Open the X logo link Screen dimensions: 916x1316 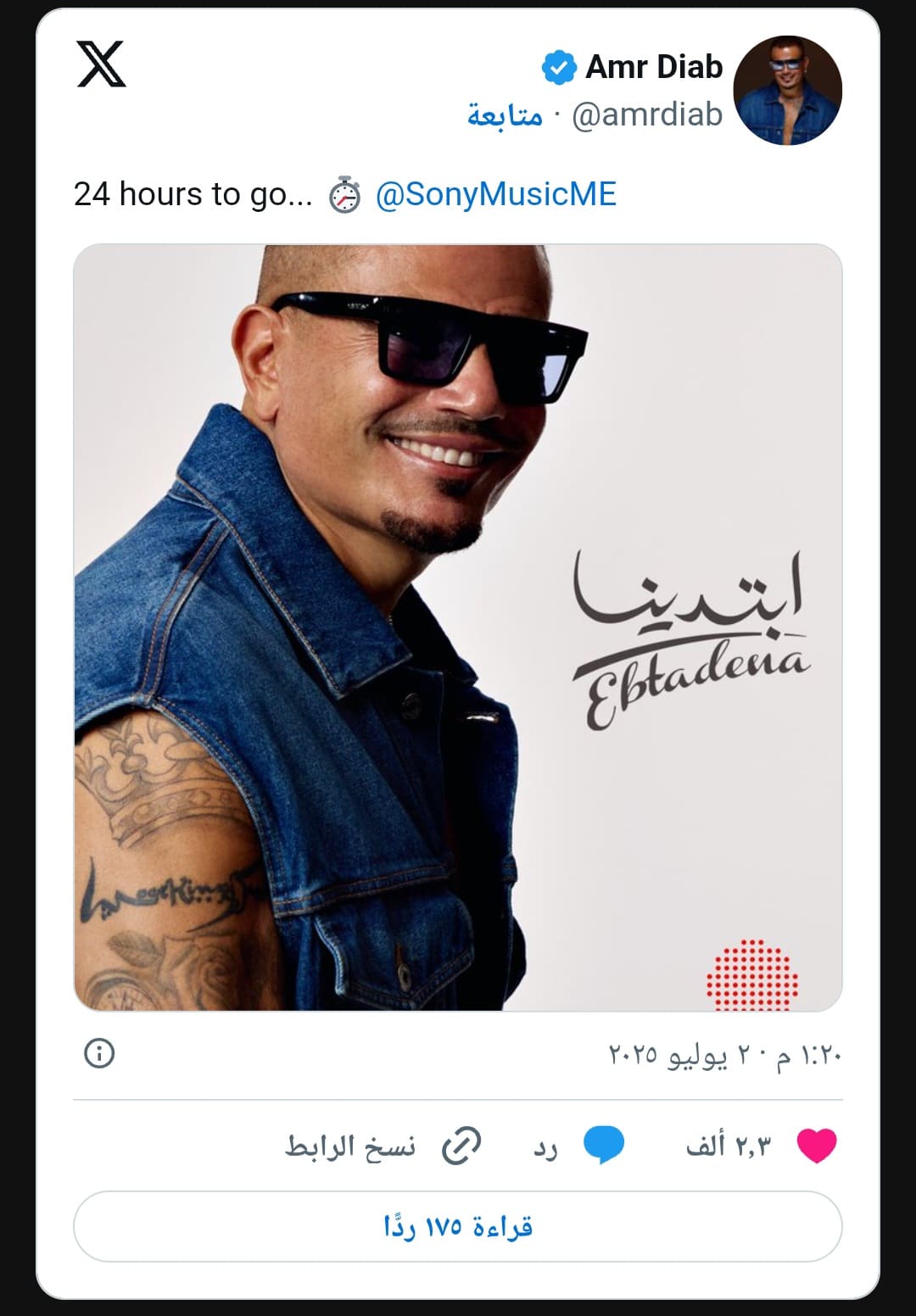(x=101, y=64)
